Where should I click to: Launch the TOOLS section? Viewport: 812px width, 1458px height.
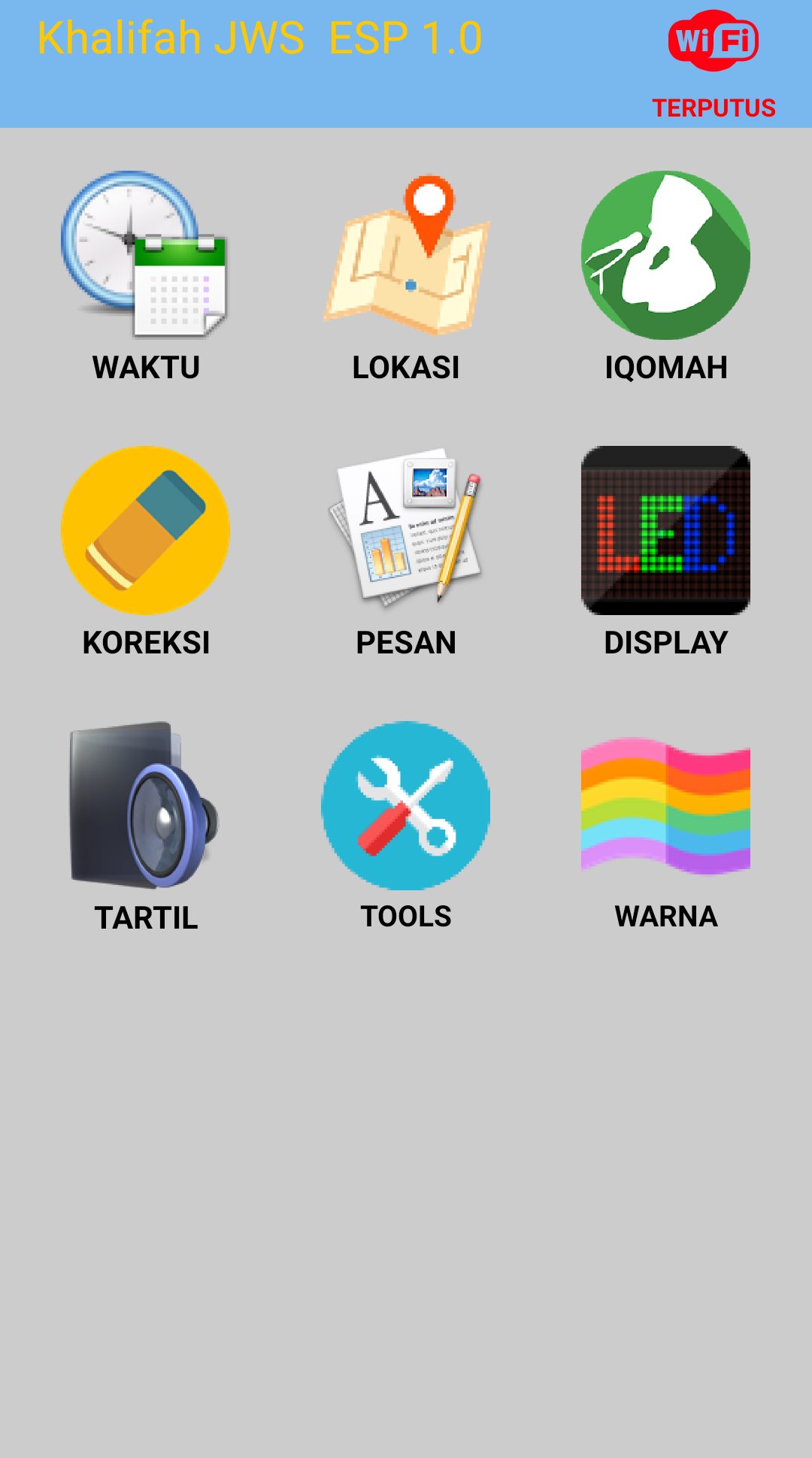click(406, 806)
